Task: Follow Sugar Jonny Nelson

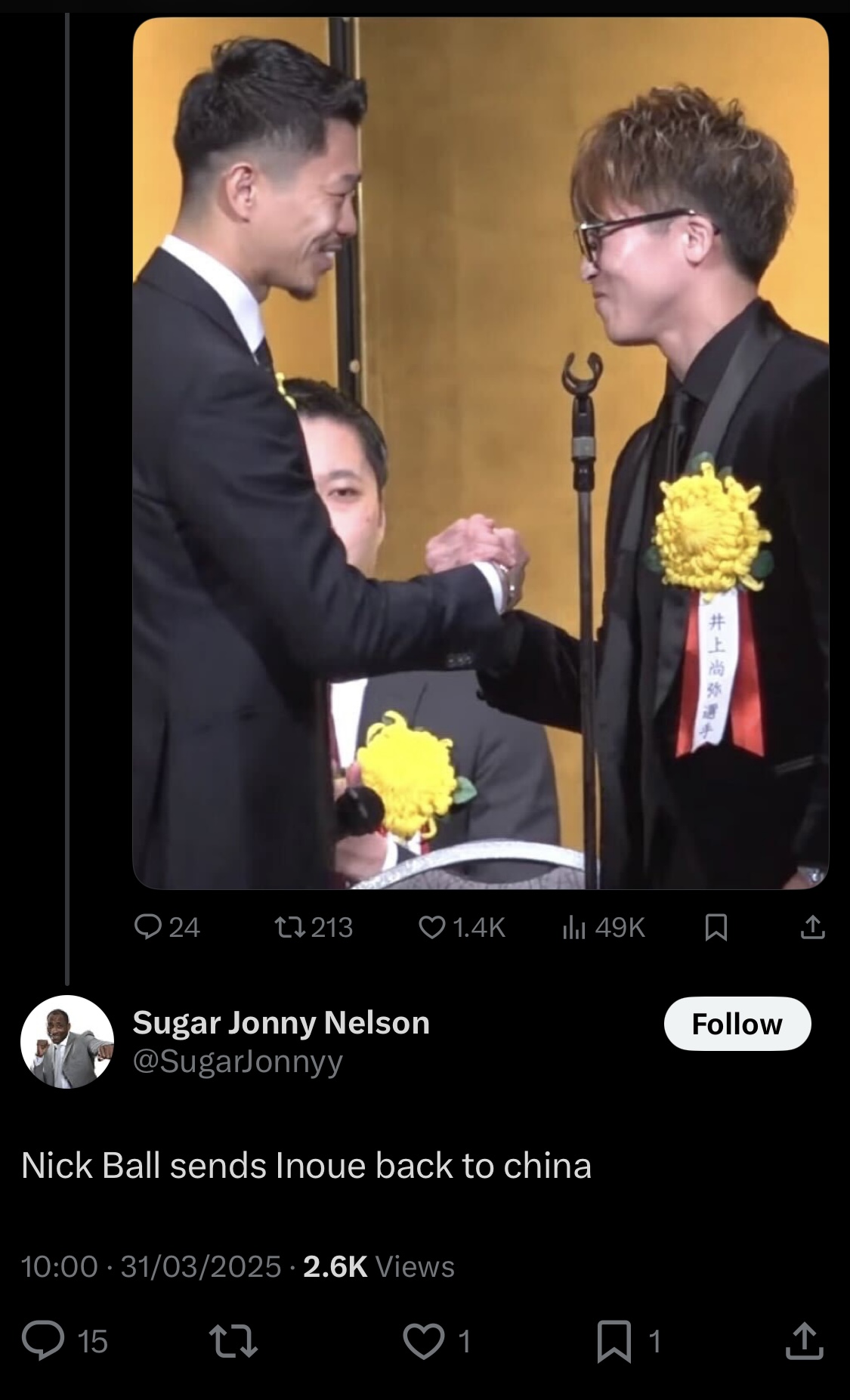Action: click(x=737, y=1024)
